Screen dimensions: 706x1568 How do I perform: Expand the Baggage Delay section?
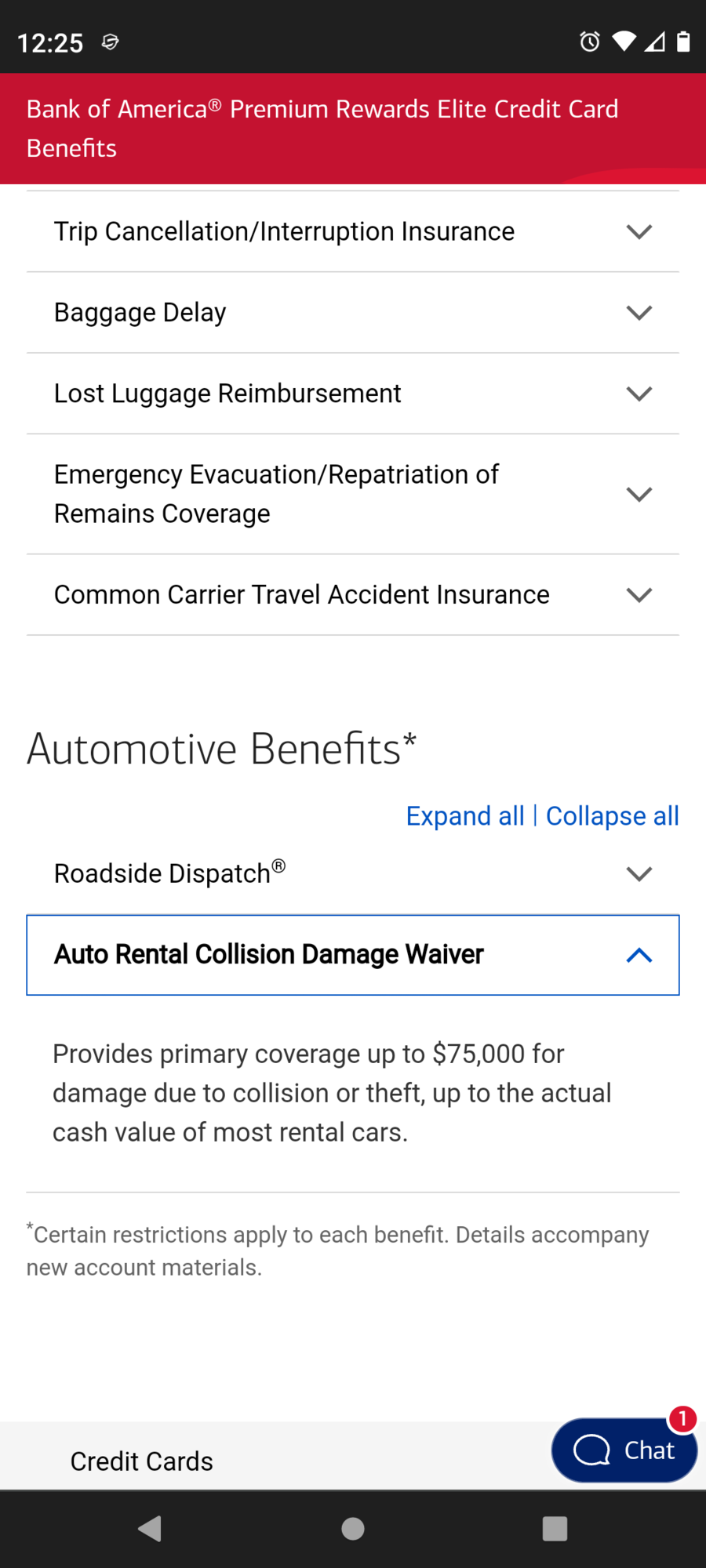tap(352, 313)
